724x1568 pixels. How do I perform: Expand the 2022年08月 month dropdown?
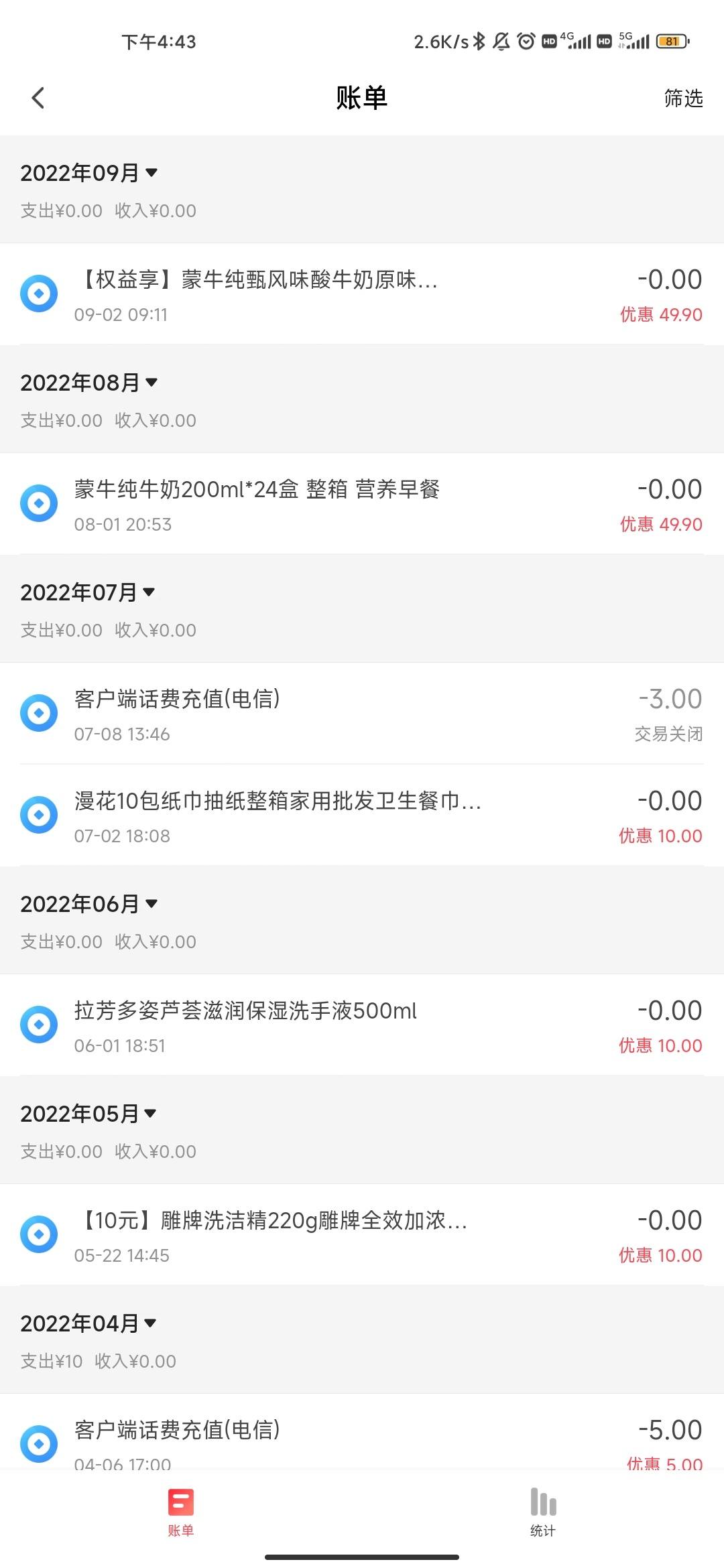pyautogui.click(x=89, y=383)
